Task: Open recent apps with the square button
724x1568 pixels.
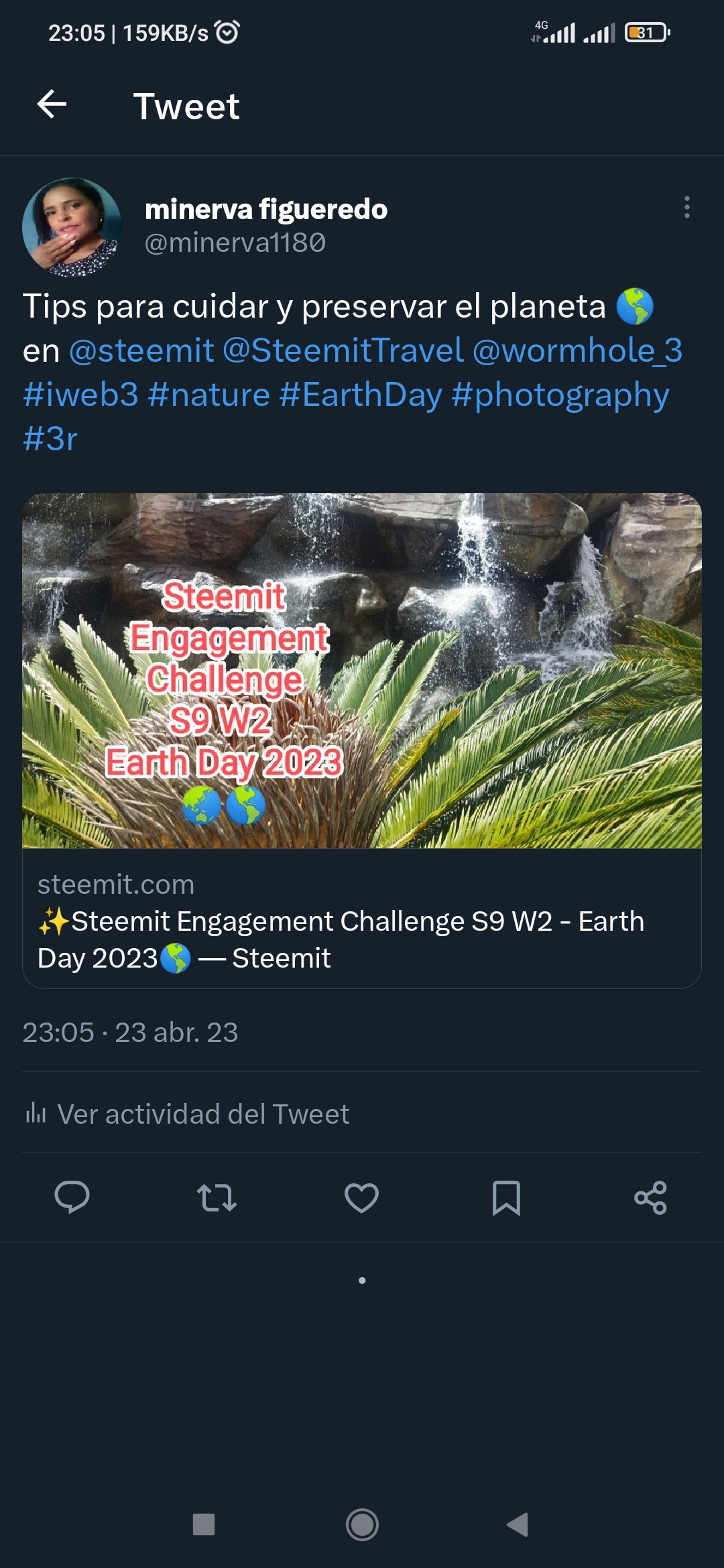Action: (x=204, y=1524)
